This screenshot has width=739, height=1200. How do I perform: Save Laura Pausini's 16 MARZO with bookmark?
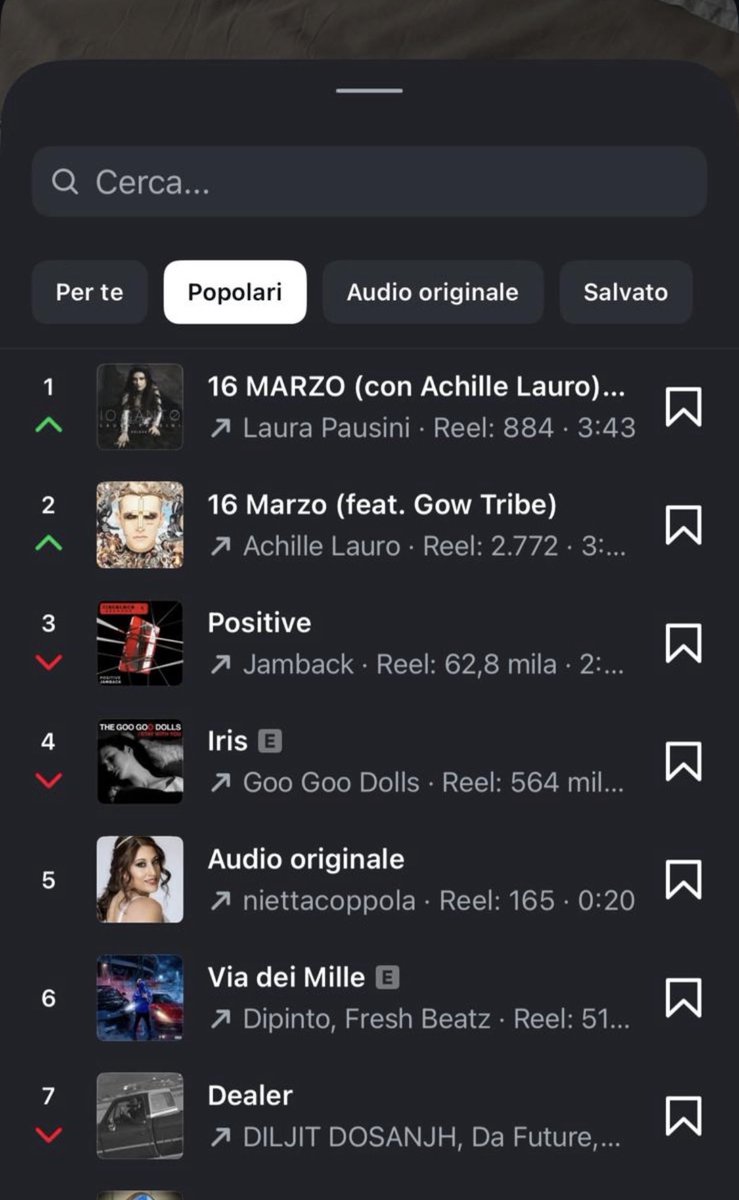point(684,407)
